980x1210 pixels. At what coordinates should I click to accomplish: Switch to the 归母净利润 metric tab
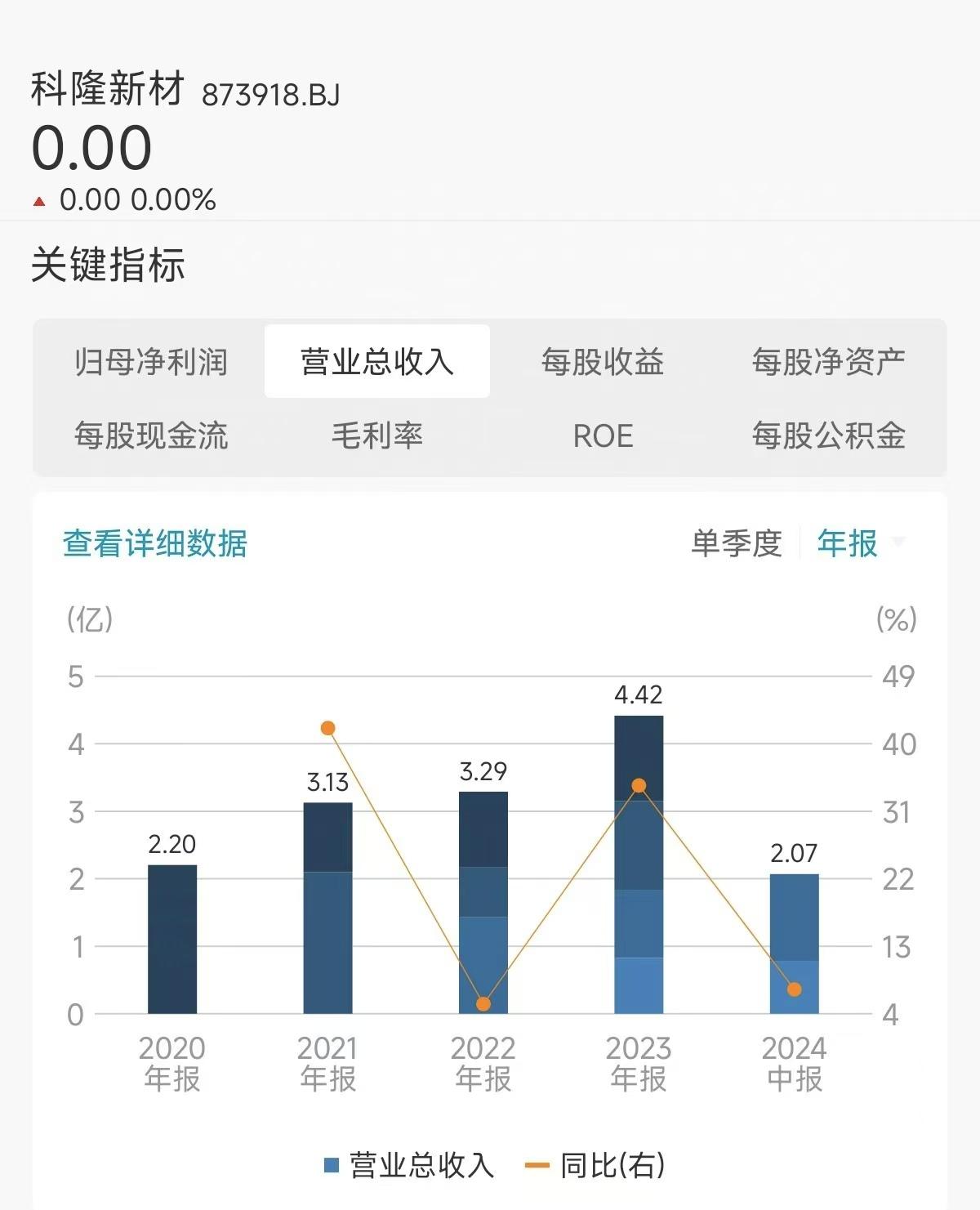click(151, 362)
